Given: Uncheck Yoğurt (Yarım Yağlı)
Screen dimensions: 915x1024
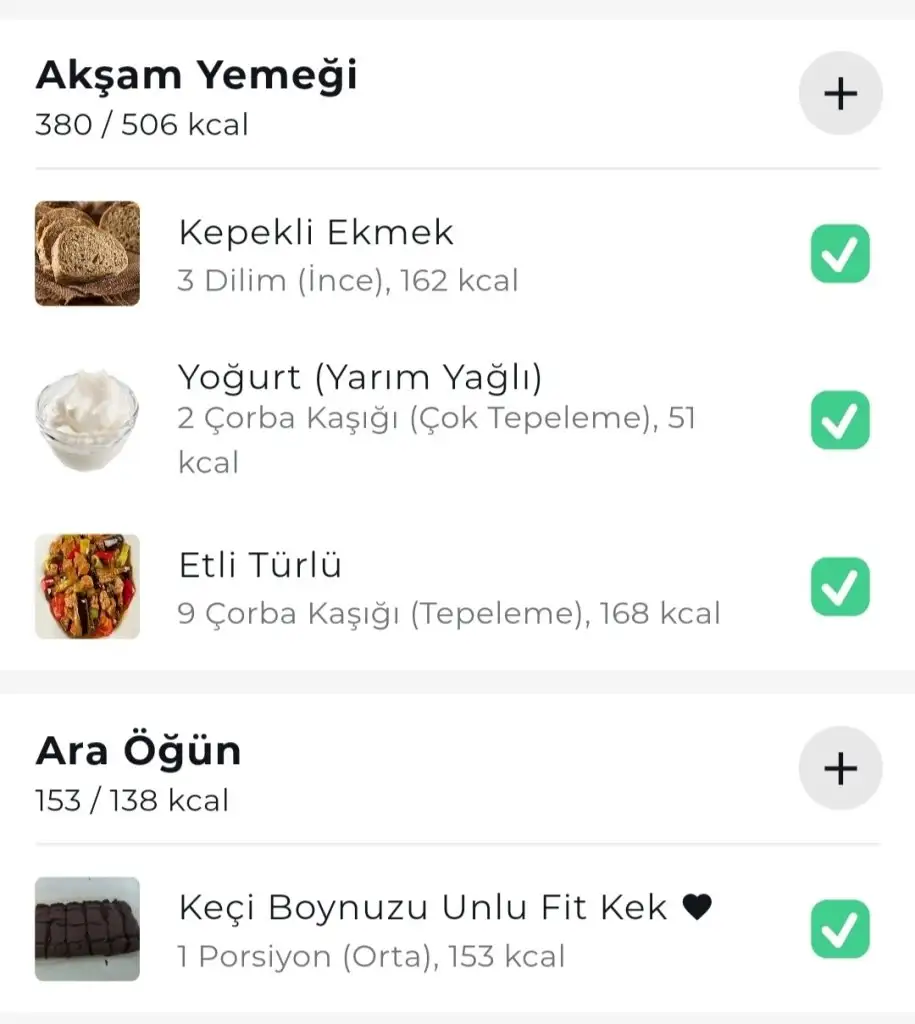Looking at the screenshot, I should [x=840, y=420].
